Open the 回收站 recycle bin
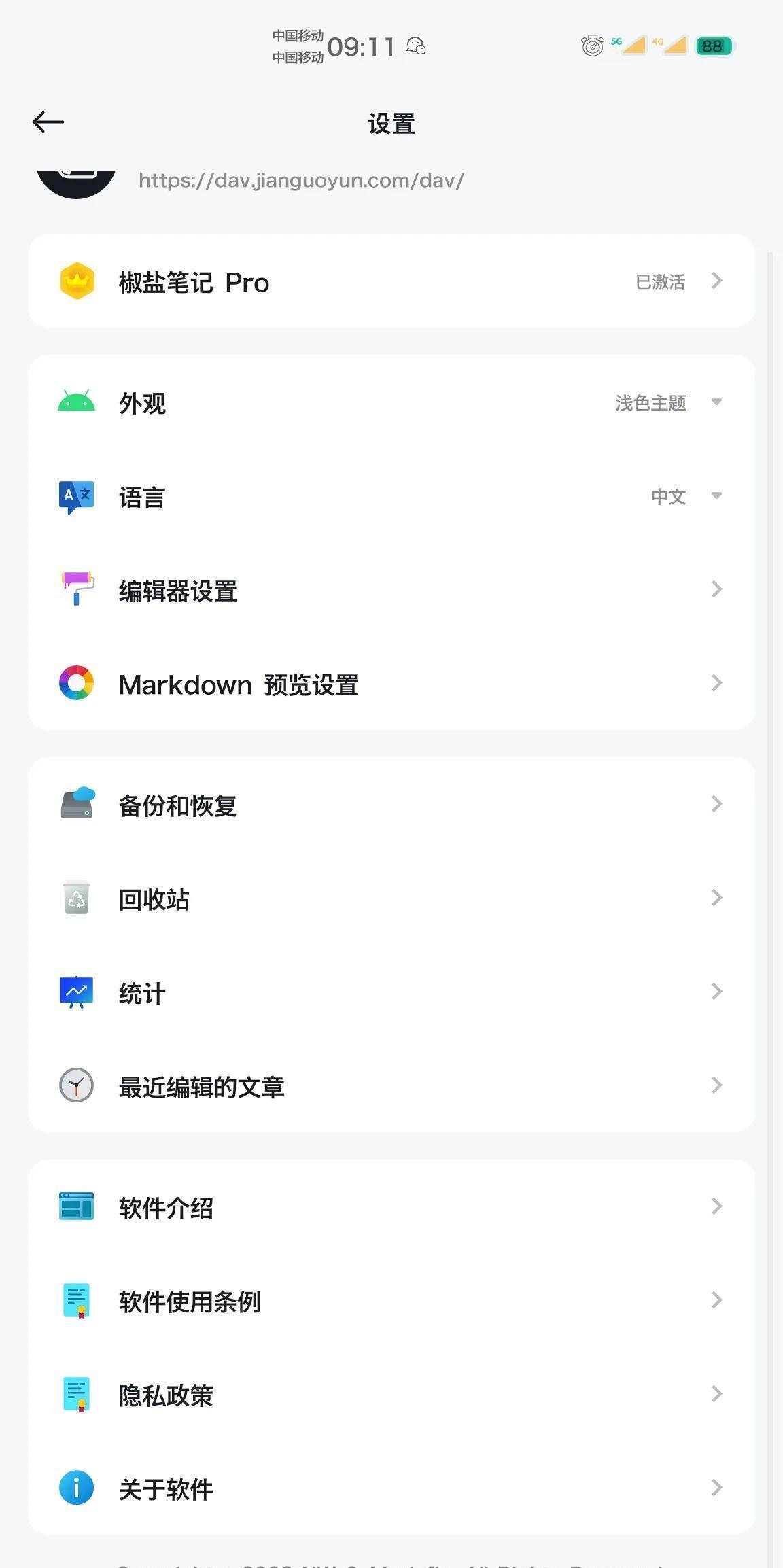Viewport: 783px width, 1568px height. (x=391, y=899)
